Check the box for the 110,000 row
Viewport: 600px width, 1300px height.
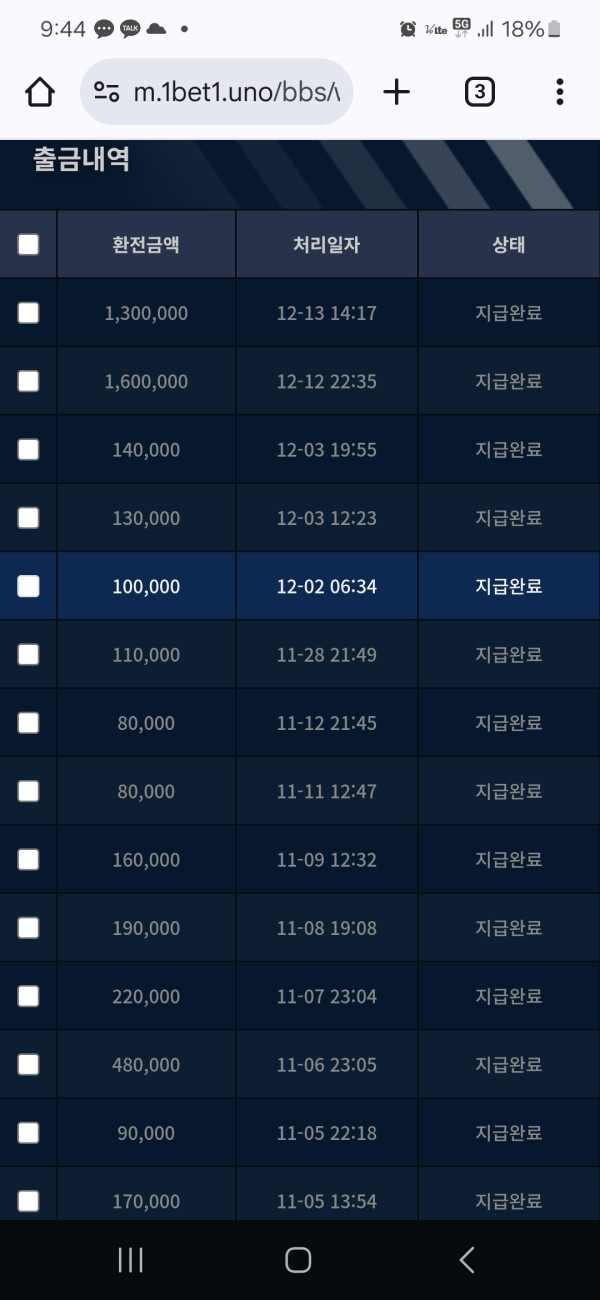coord(28,654)
